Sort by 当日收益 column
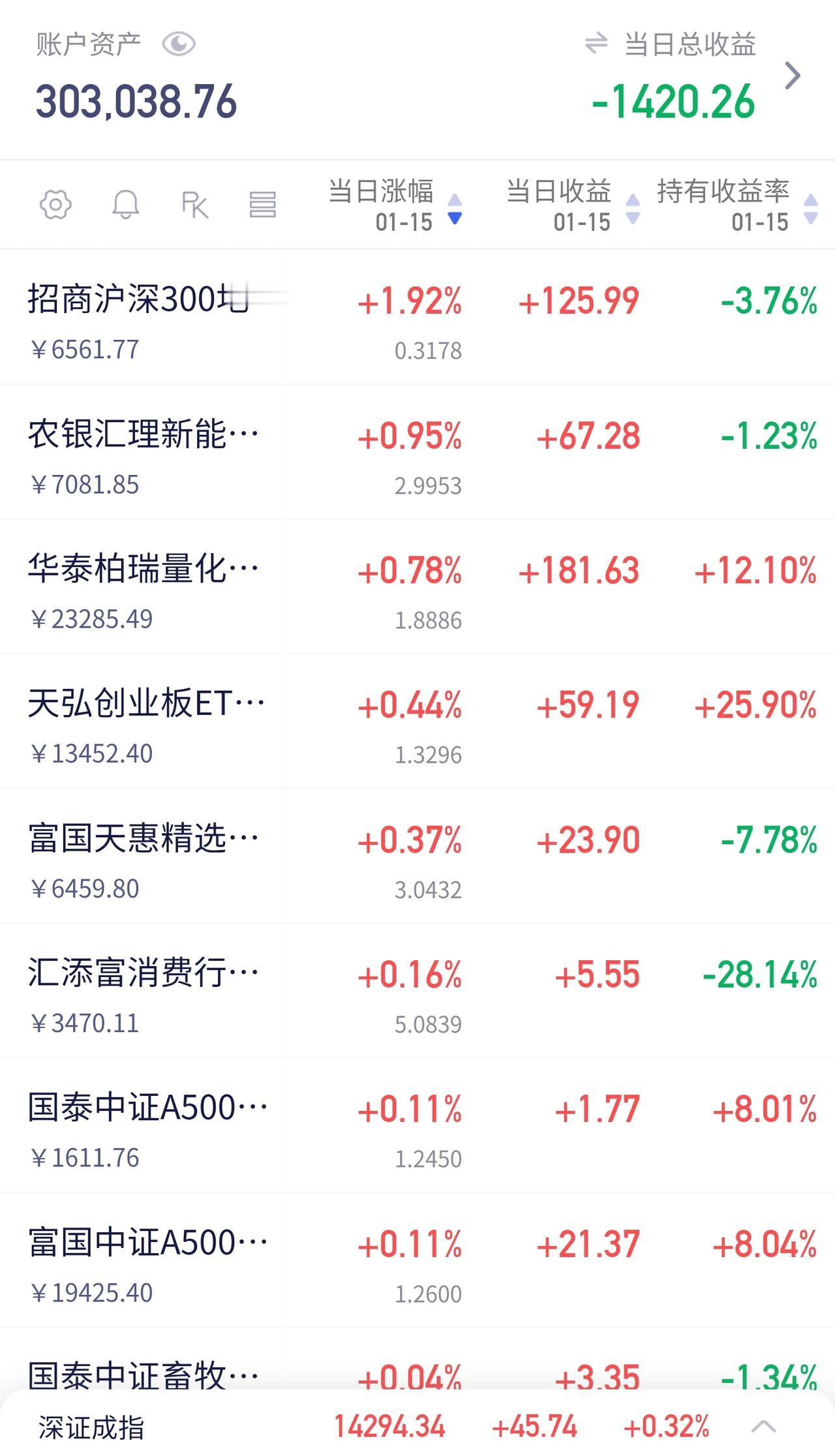The image size is (835, 1456). [573, 205]
